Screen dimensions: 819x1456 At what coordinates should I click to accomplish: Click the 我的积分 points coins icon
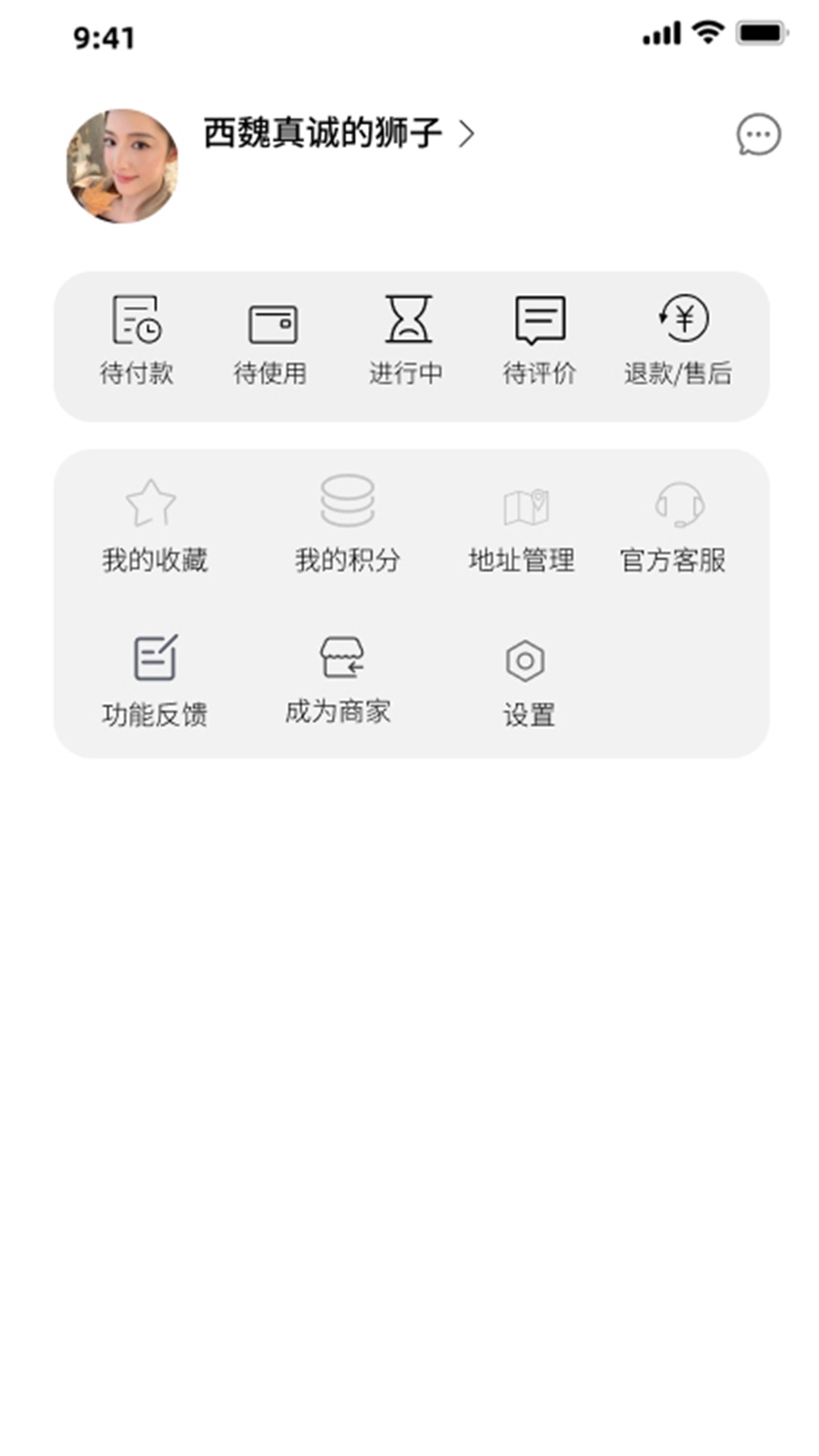pos(347,500)
